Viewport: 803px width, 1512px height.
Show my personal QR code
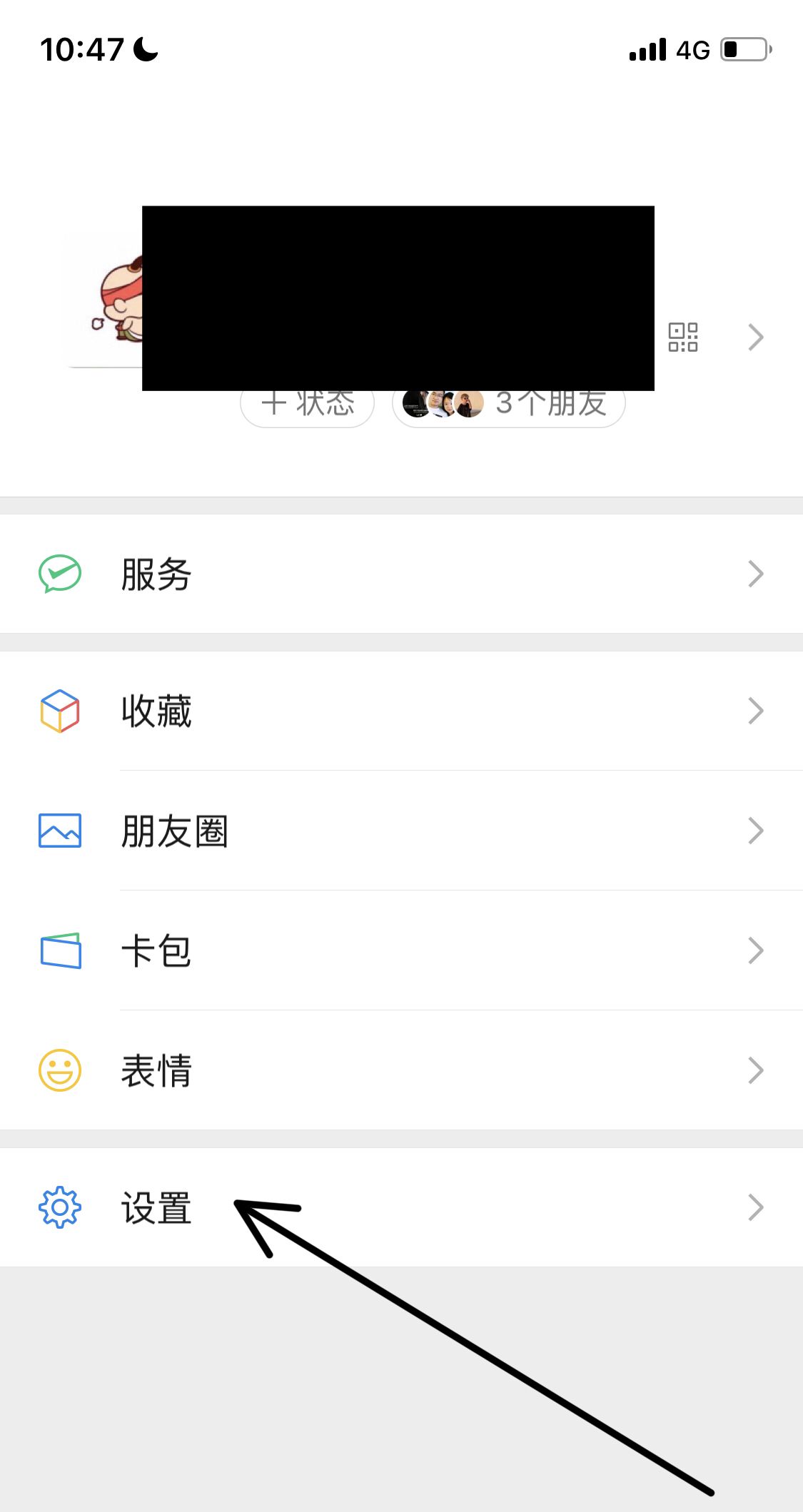pyautogui.click(x=684, y=337)
